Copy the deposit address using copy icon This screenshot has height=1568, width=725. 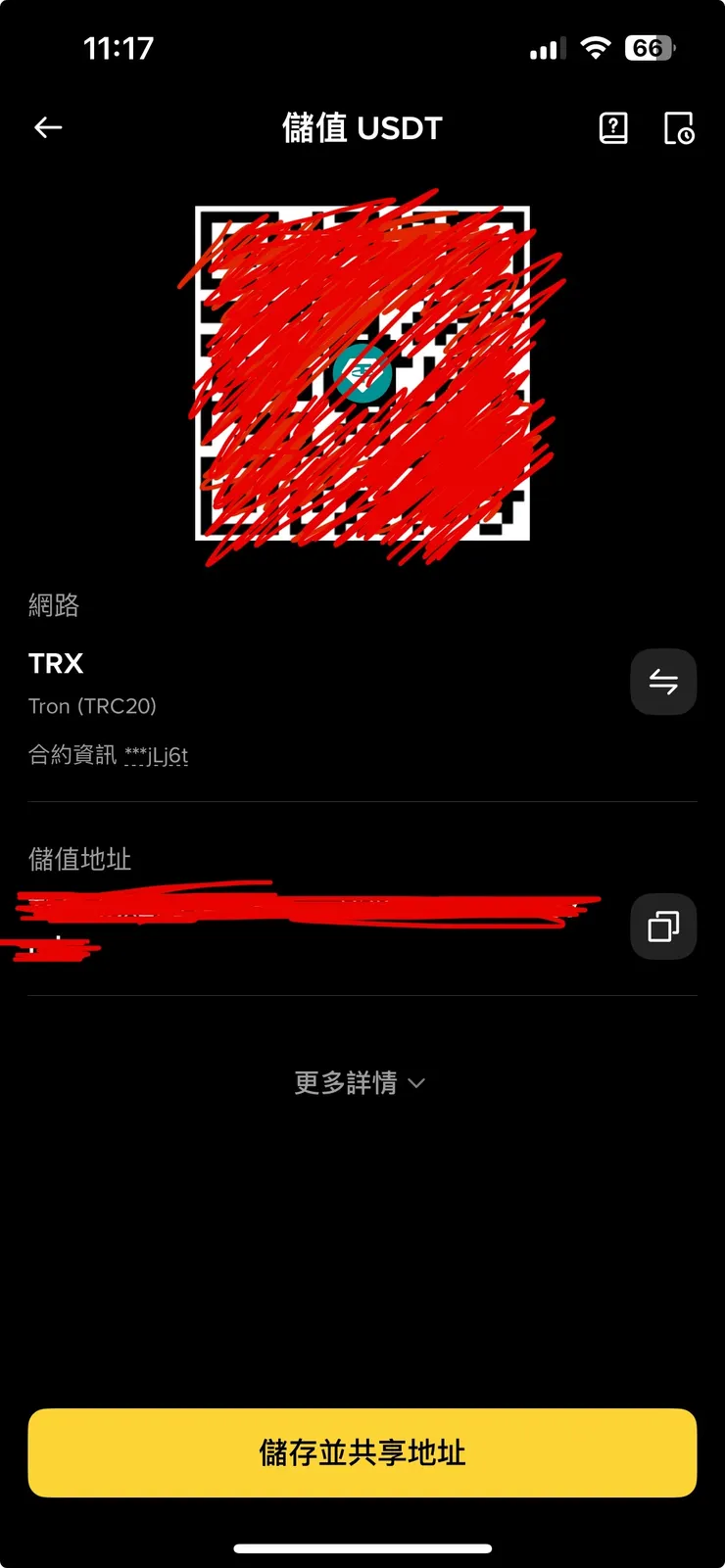click(x=663, y=927)
